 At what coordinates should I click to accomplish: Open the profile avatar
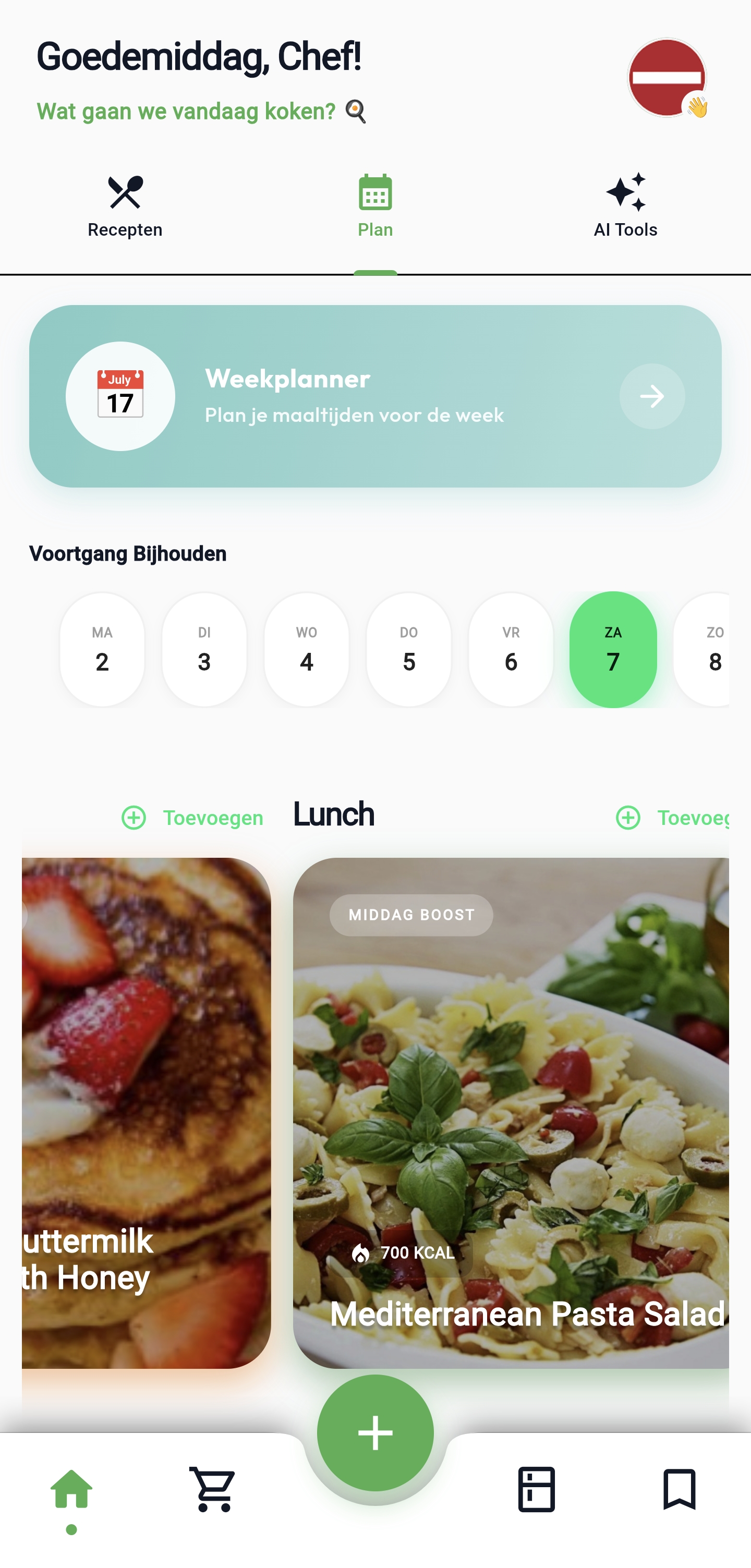tap(667, 78)
